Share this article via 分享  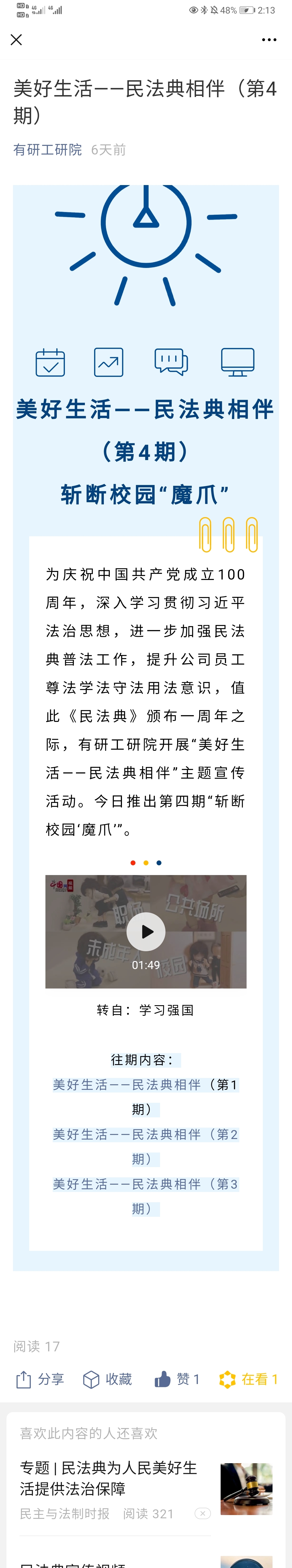point(40,1379)
